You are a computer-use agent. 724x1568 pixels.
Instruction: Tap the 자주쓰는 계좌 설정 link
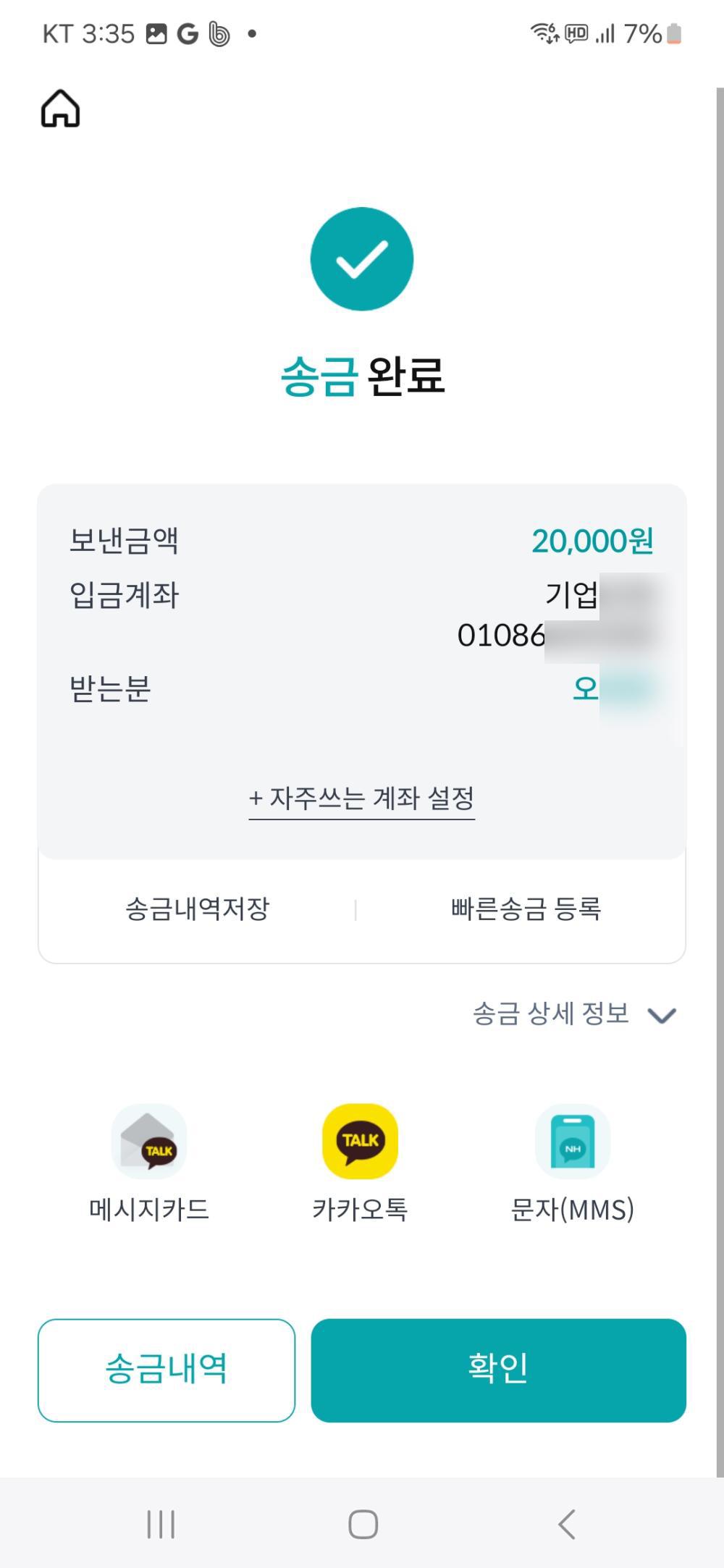point(361,798)
